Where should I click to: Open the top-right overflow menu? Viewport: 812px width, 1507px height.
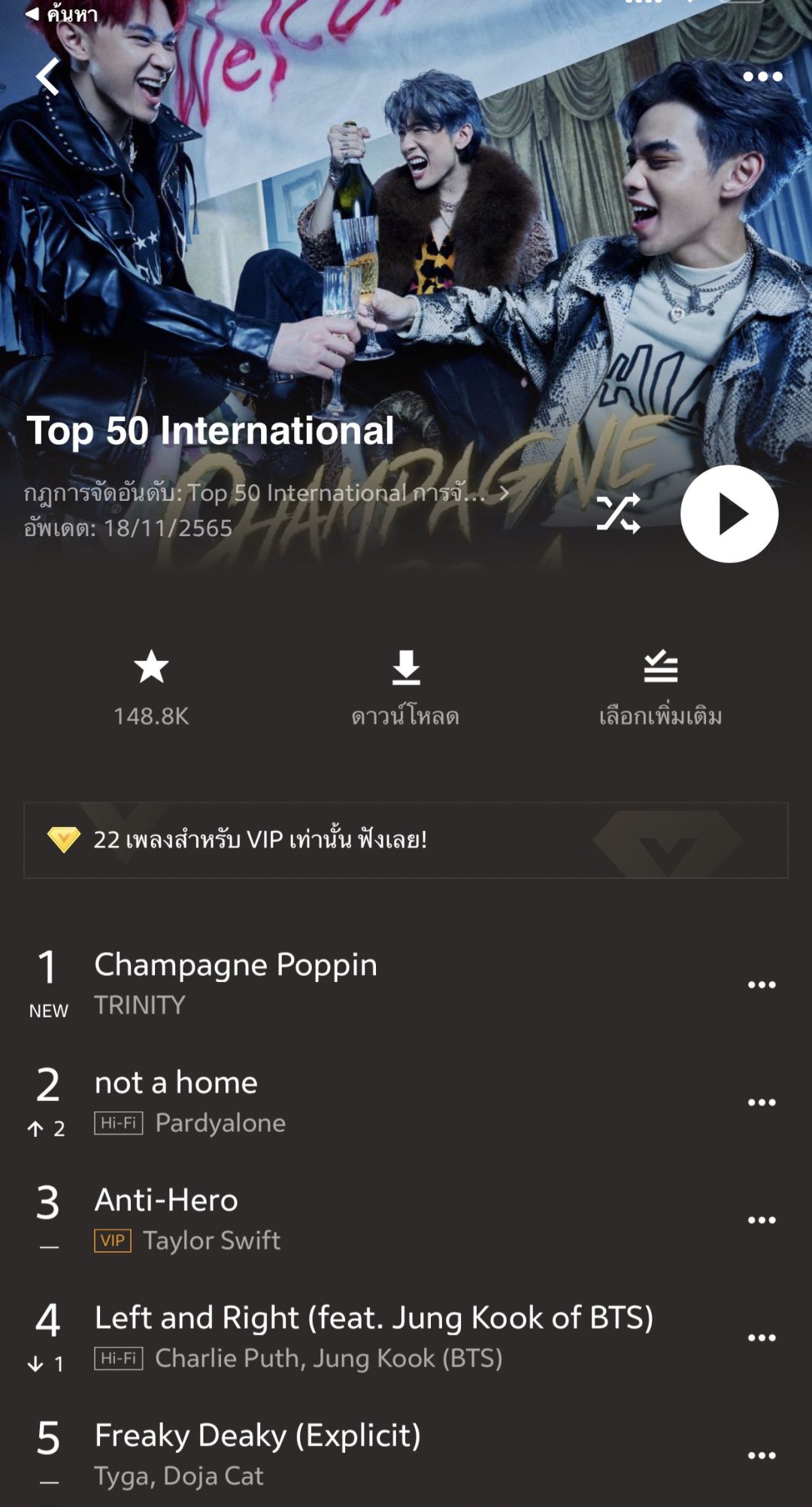[762, 76]
